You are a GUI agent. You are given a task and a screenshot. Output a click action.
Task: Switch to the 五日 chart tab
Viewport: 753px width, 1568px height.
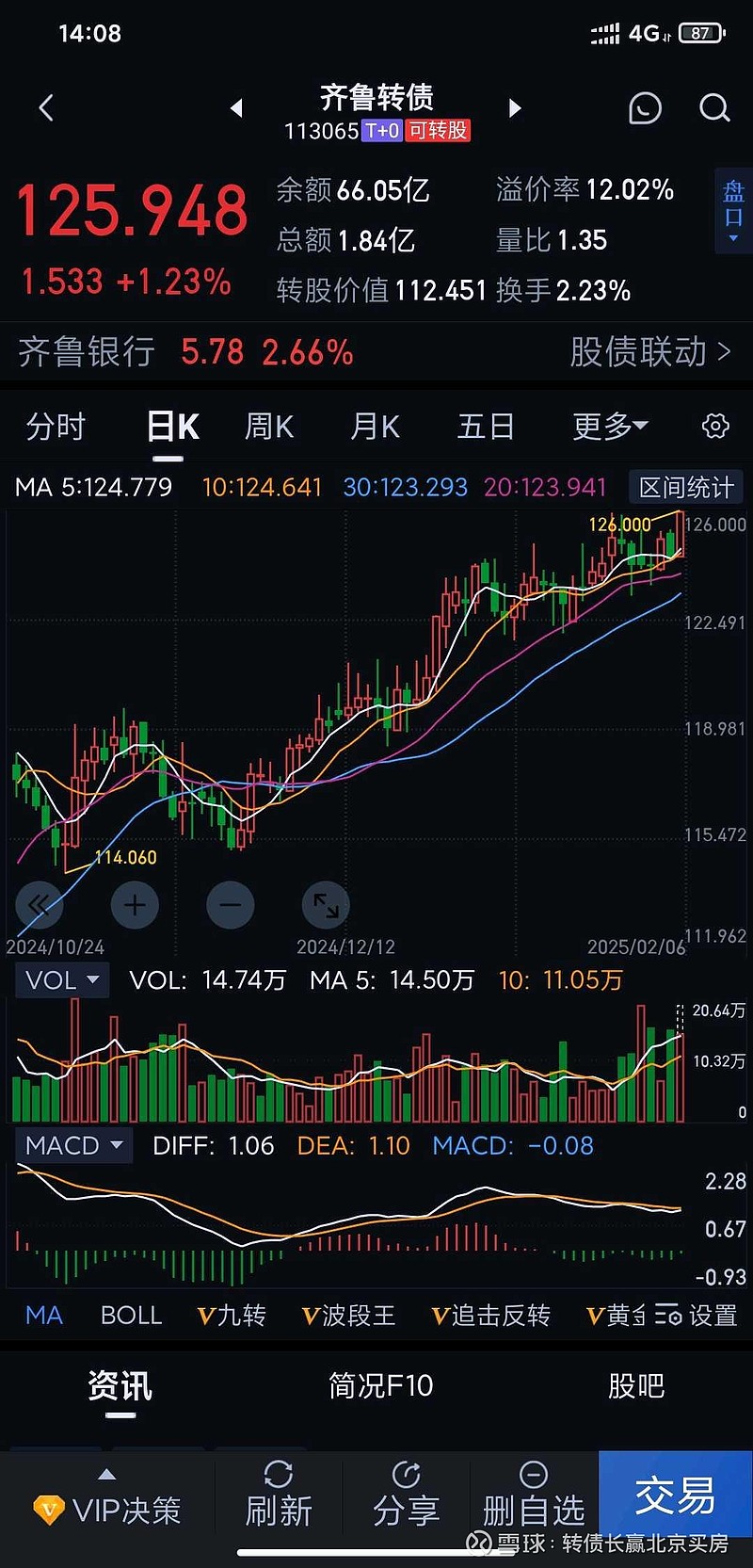(x=486, y=427)
